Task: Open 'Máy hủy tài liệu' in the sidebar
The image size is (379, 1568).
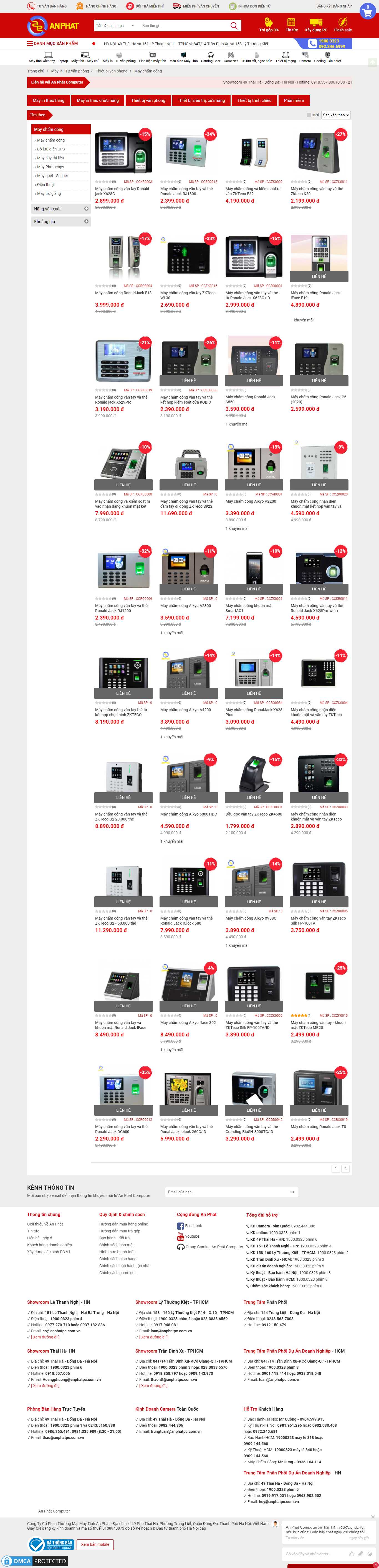Action: [50, 158]
